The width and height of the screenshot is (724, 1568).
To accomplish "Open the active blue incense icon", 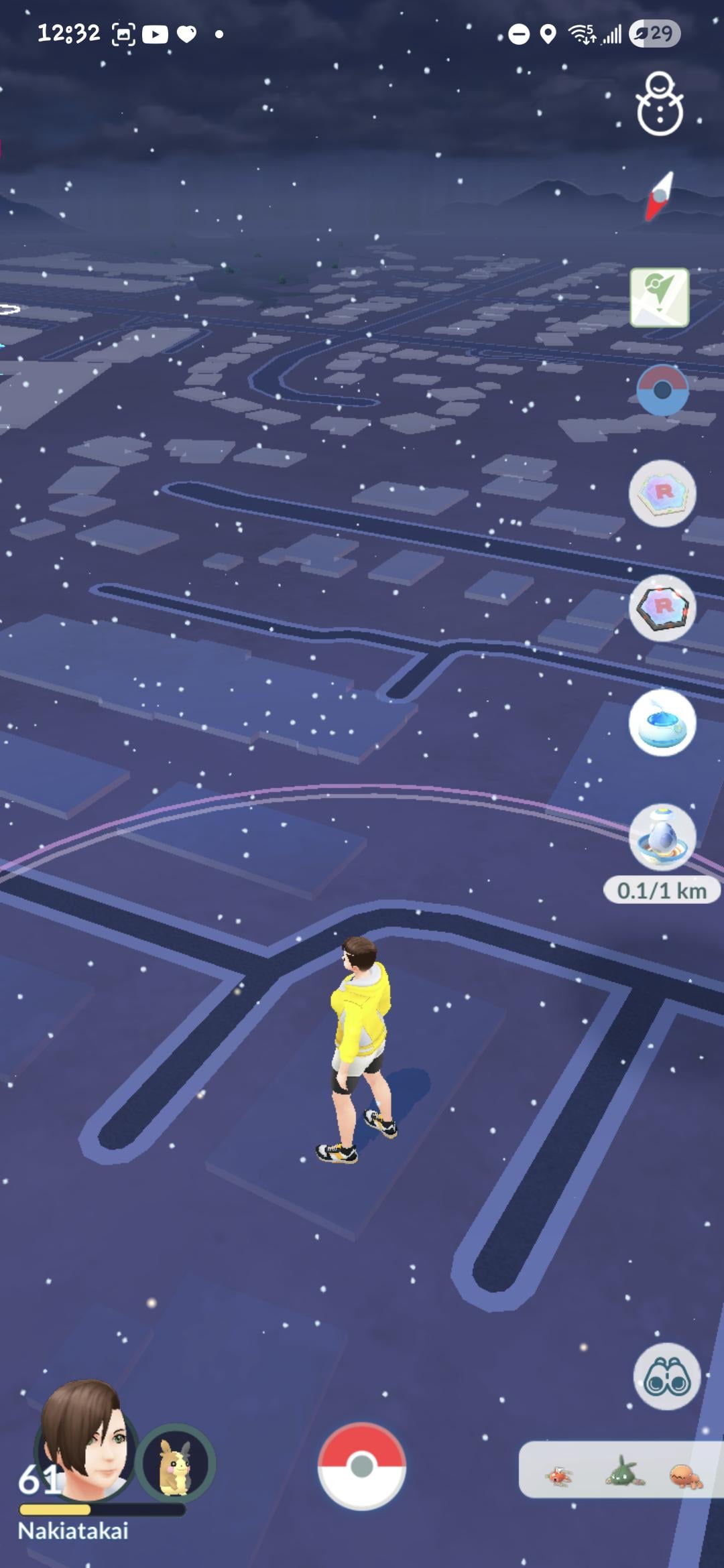I will (x=662, y=722).
